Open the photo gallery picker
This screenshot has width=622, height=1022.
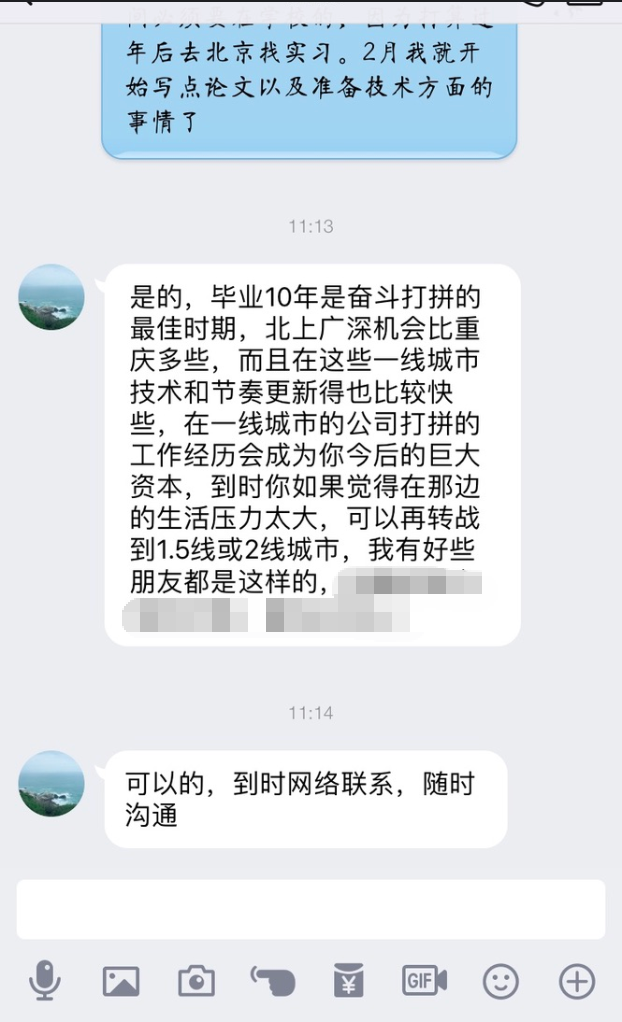point(121,982)
